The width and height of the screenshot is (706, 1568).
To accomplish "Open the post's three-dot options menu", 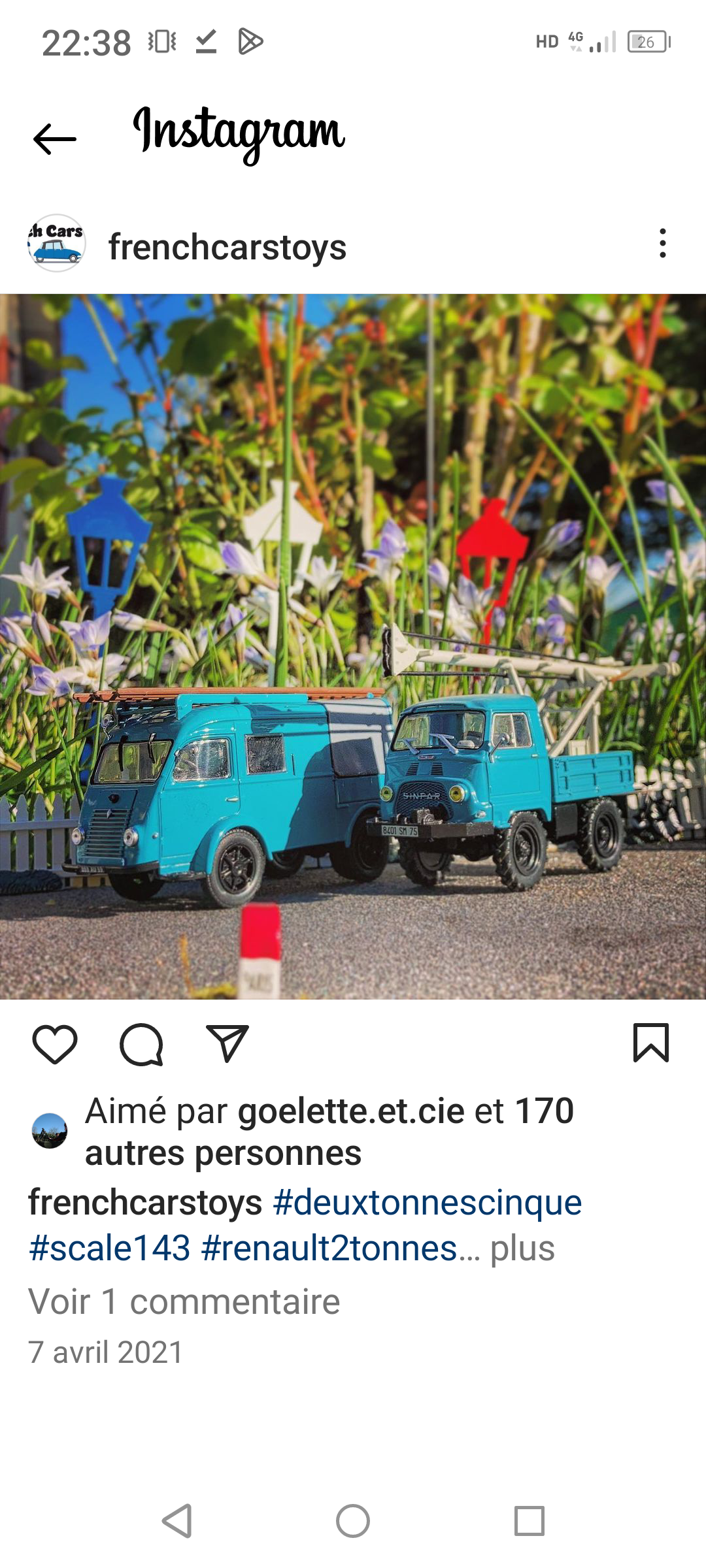I will tap(663, 243).
